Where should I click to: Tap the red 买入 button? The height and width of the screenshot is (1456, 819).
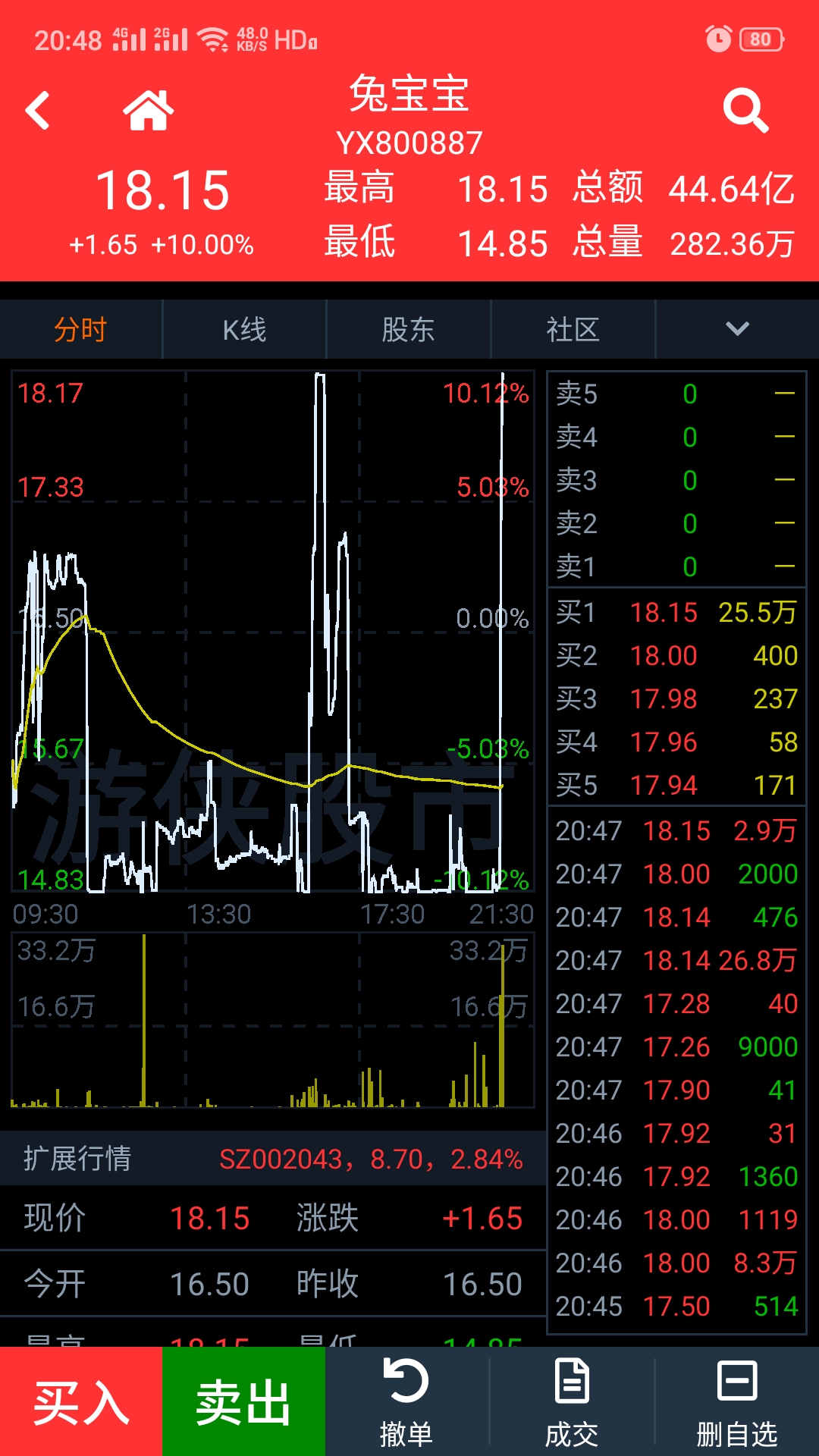81,1401
